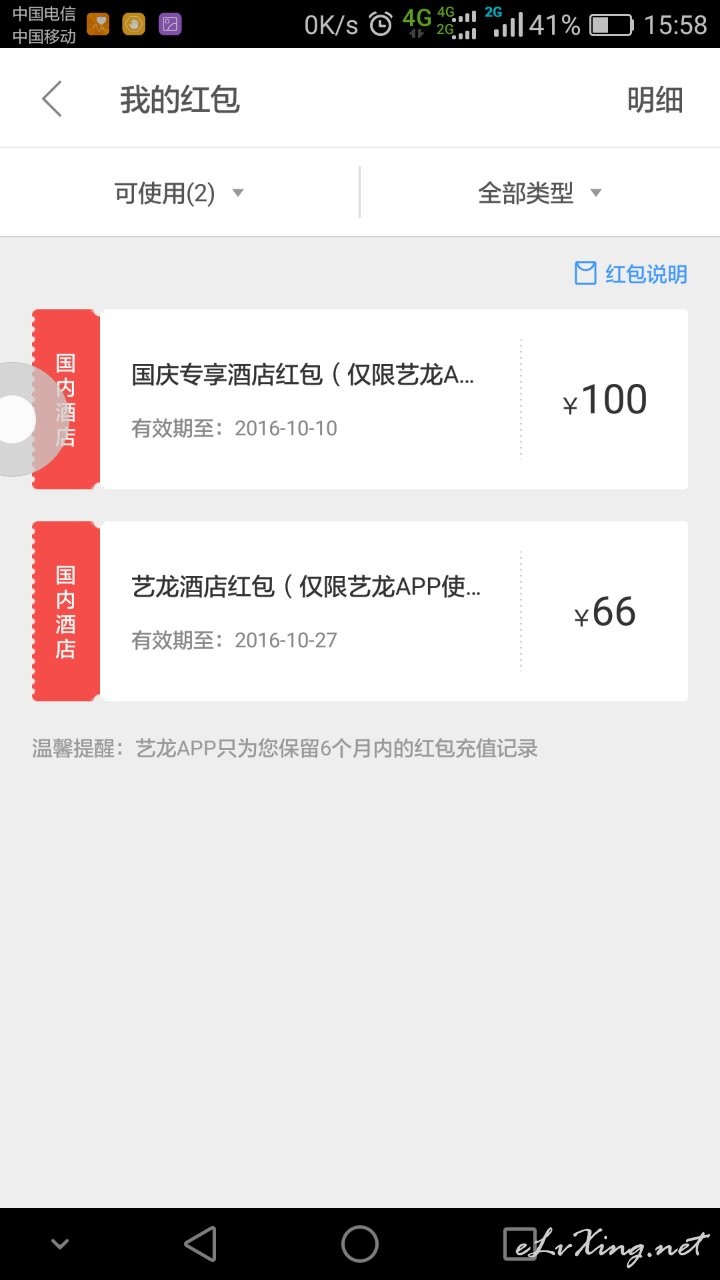
Task: Tap the system back triangle
Action: [201, 1244]
